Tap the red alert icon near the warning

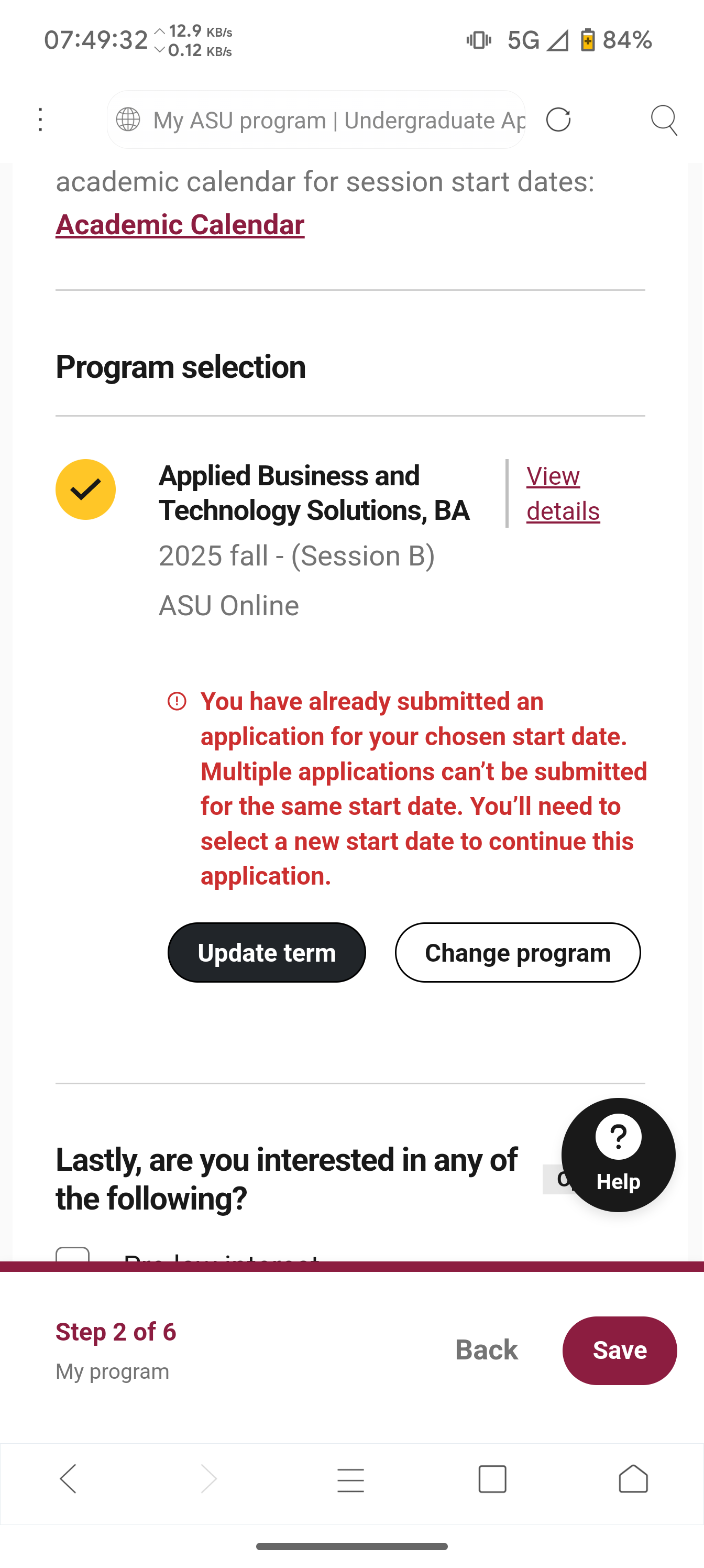coord(176,702)
